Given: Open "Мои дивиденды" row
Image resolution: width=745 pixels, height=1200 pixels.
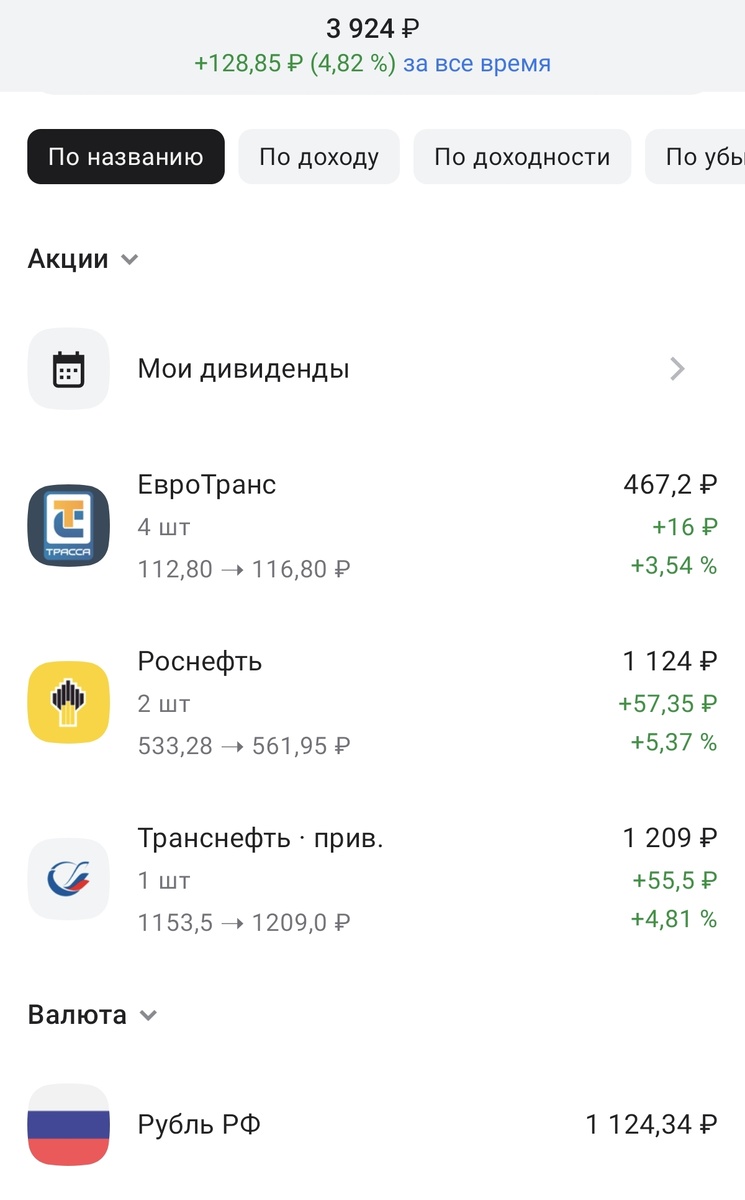Looking at the screenshot, I should point(372,369).
